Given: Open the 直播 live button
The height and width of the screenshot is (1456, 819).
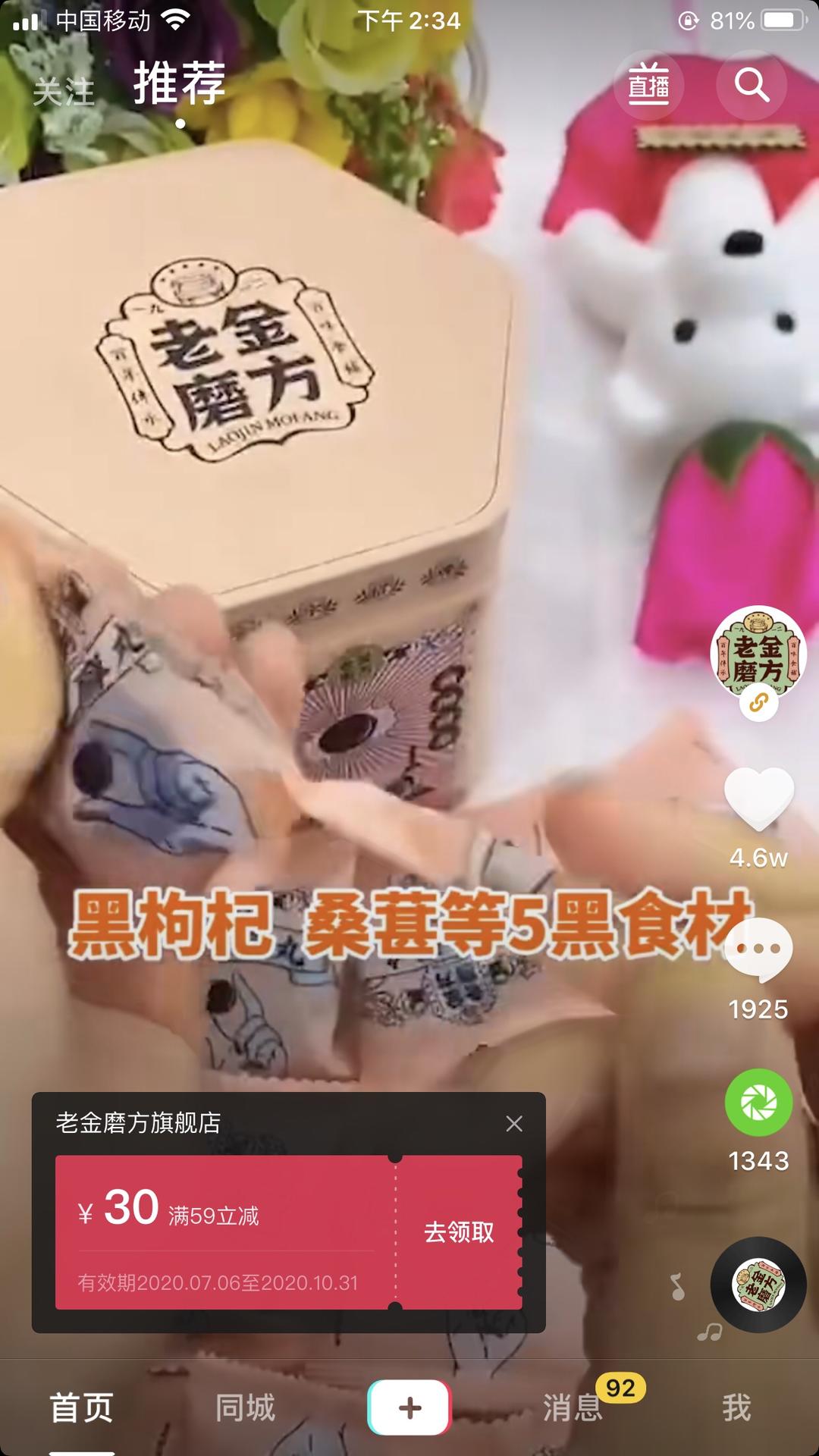Looking at the screenshot, I should pos(648,86).
